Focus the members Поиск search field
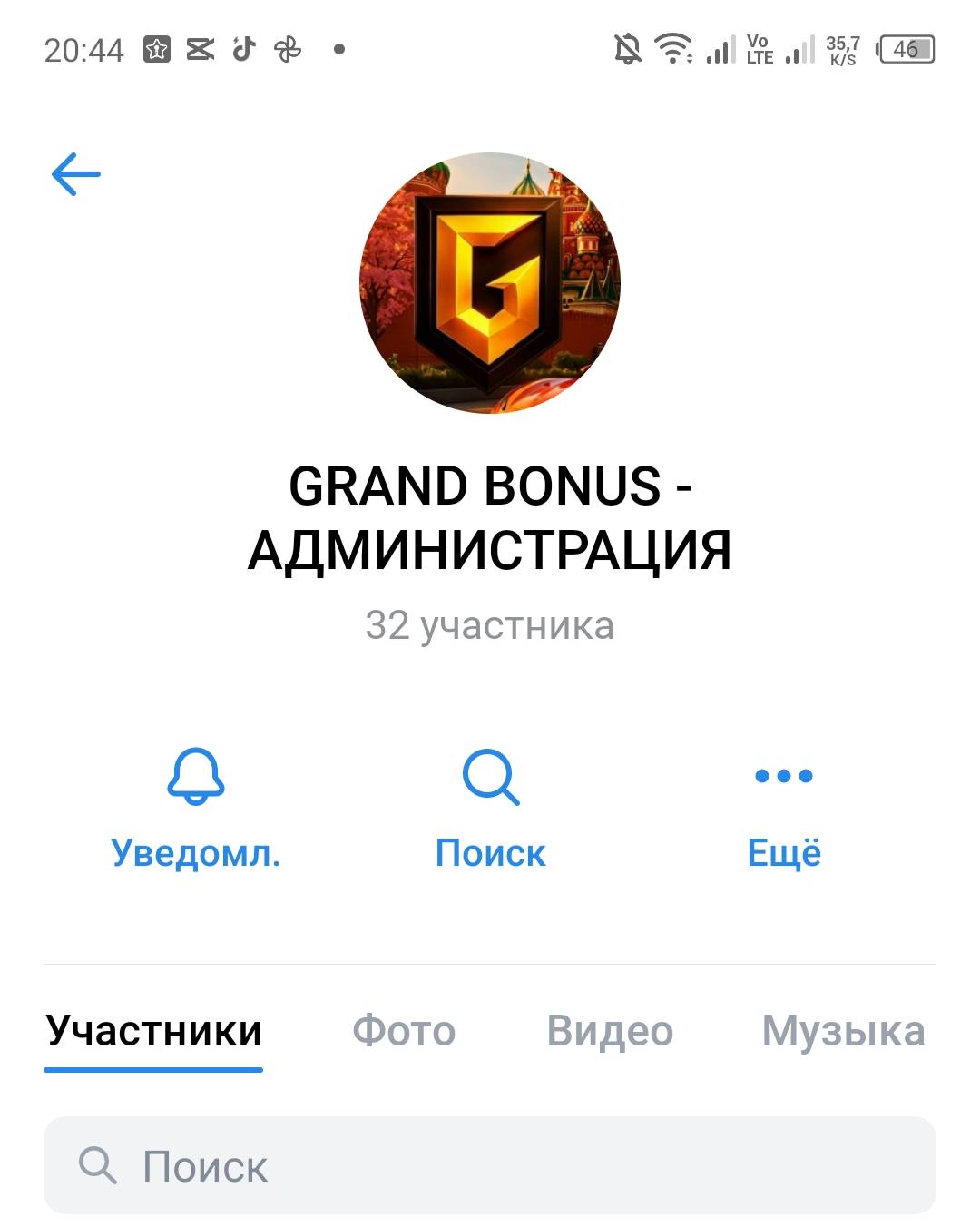The image size is (980, 1227). pyautogui.click(x=490, y=1165)
